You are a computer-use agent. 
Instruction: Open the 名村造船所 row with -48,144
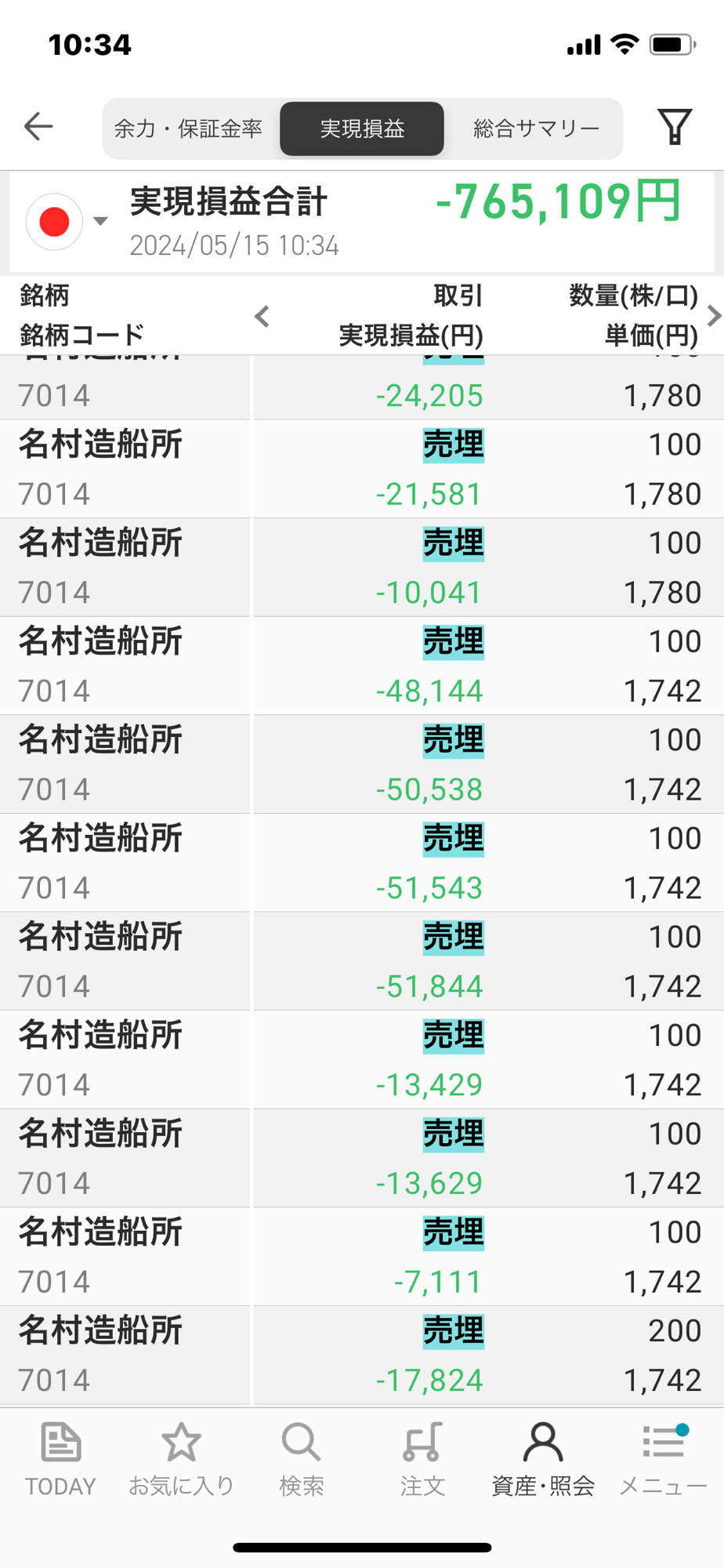click(360, 666)
